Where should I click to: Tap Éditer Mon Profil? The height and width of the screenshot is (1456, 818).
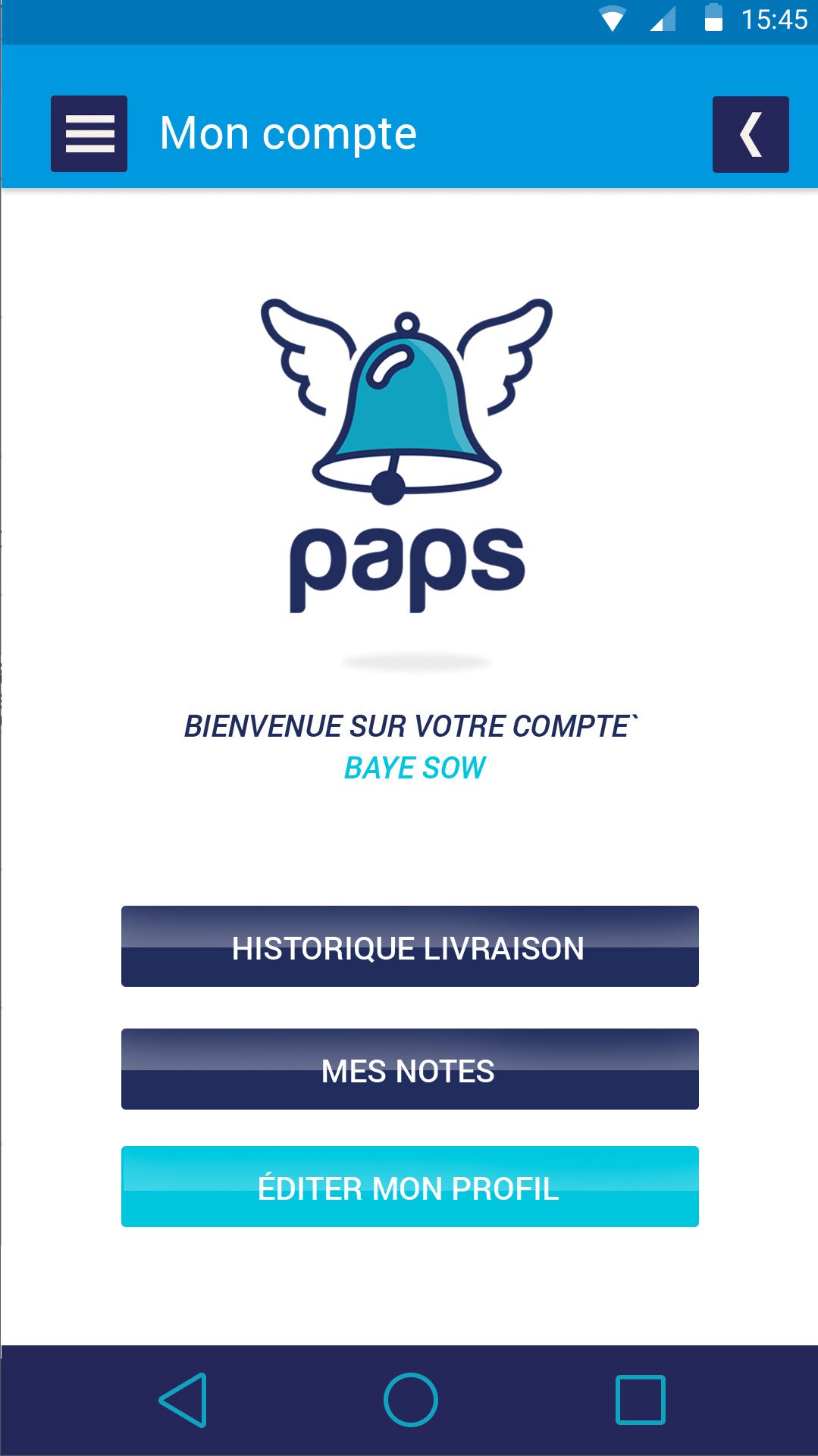pyautogui.click(x=409, y=1186)
